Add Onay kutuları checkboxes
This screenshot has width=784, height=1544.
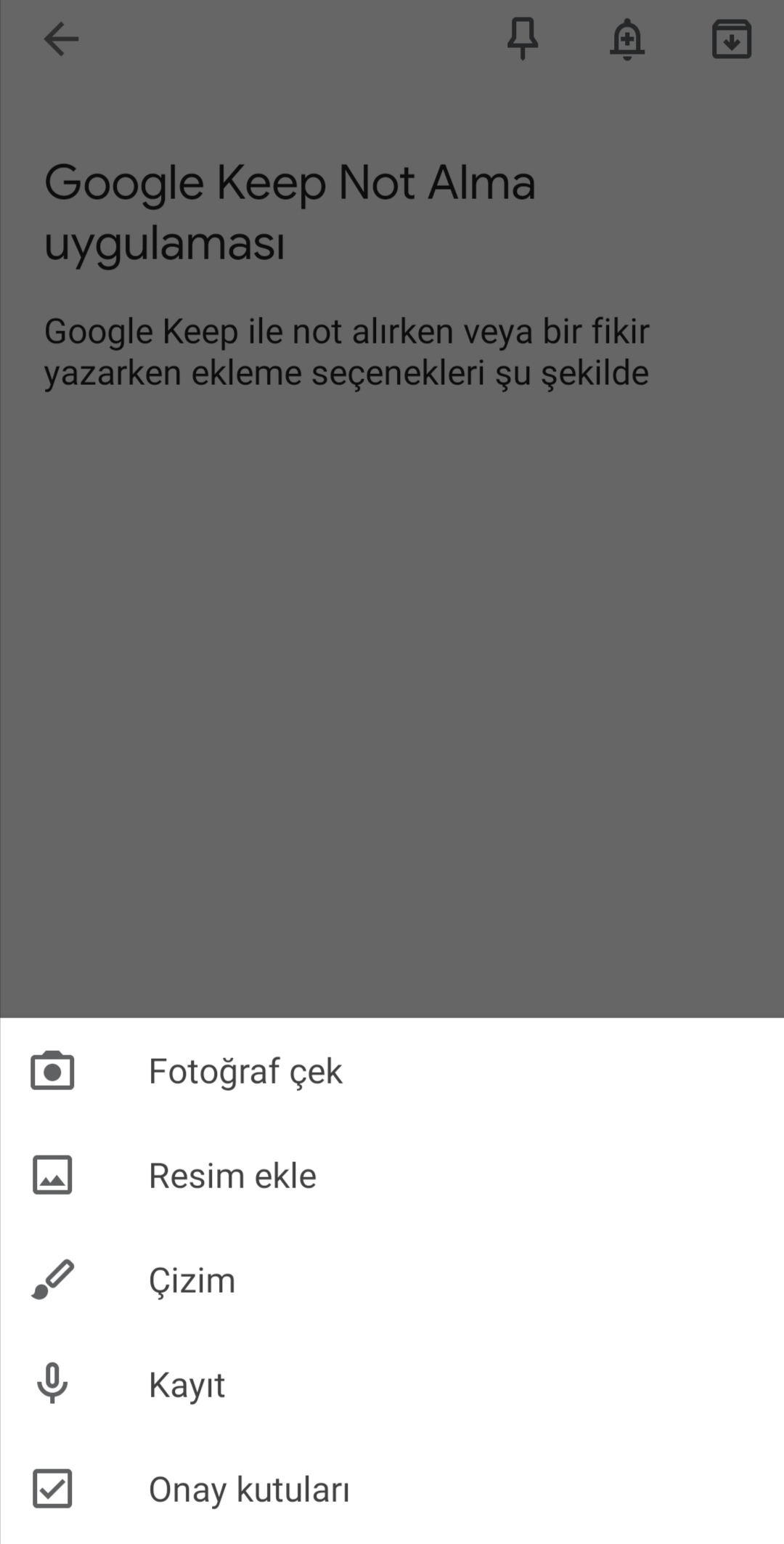tap(392, 1490)
